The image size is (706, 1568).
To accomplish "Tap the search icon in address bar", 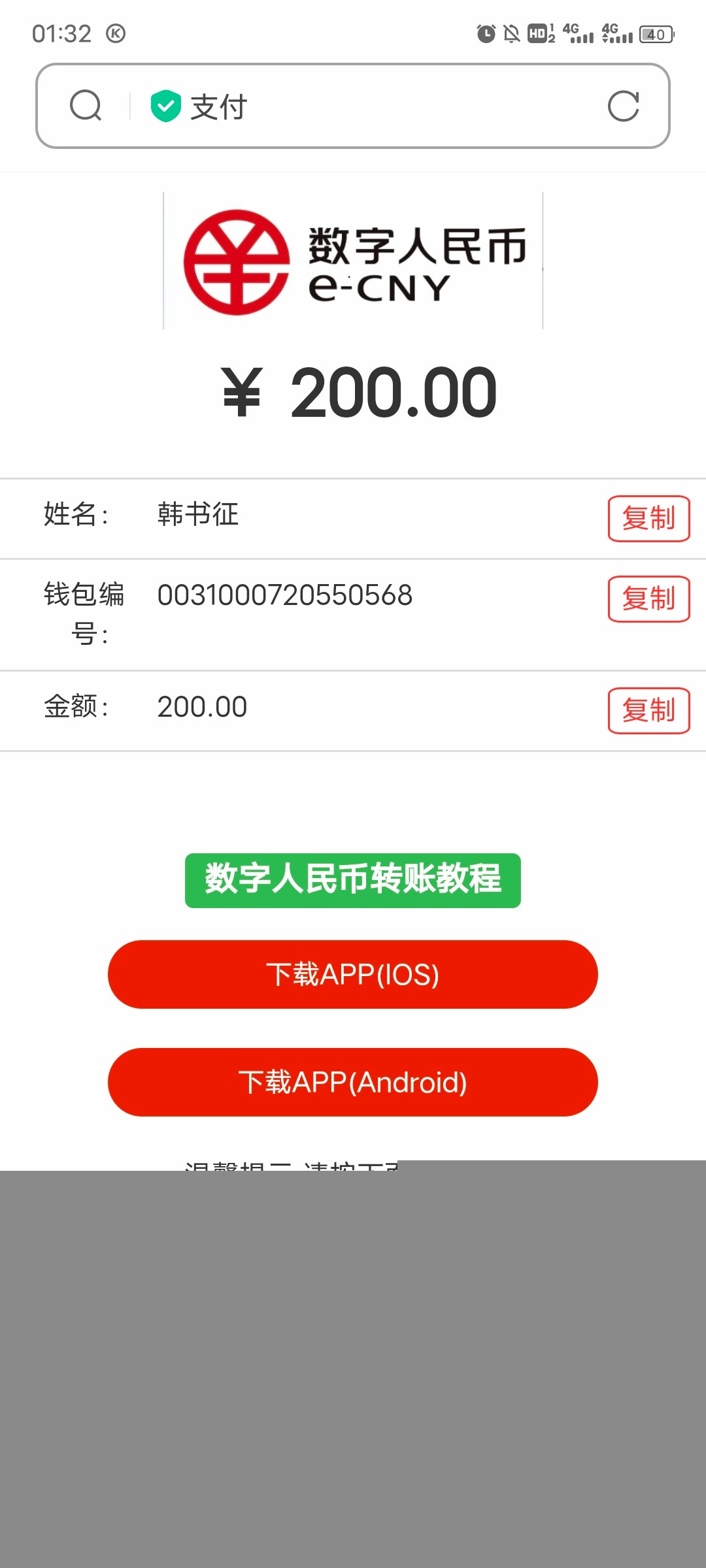I will [86, 106].
